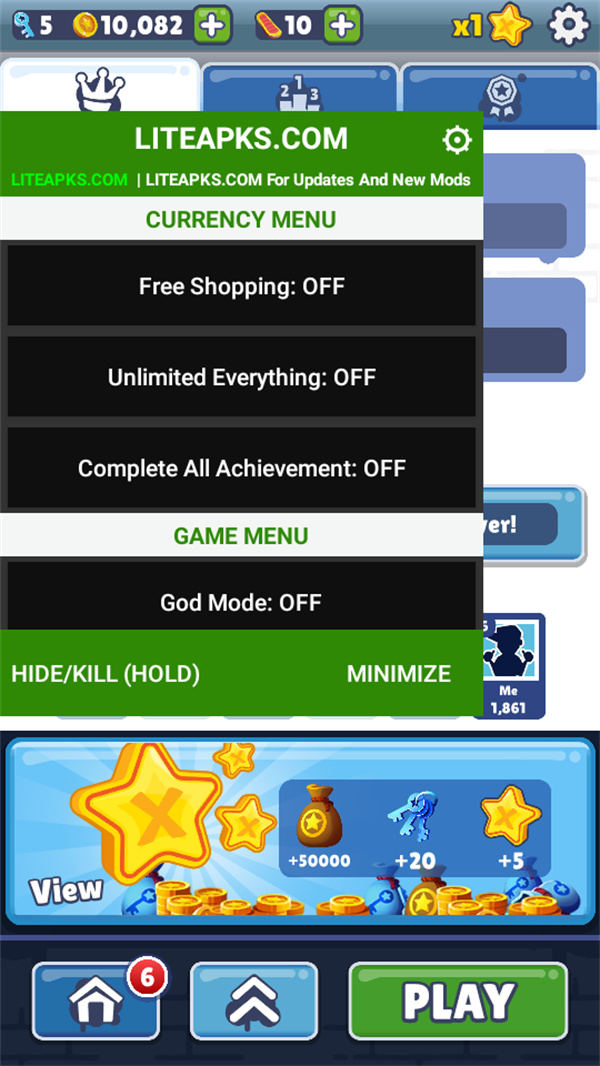Add more hoverboards with plus button
The image size is (600, 1066).
[342, 25]
